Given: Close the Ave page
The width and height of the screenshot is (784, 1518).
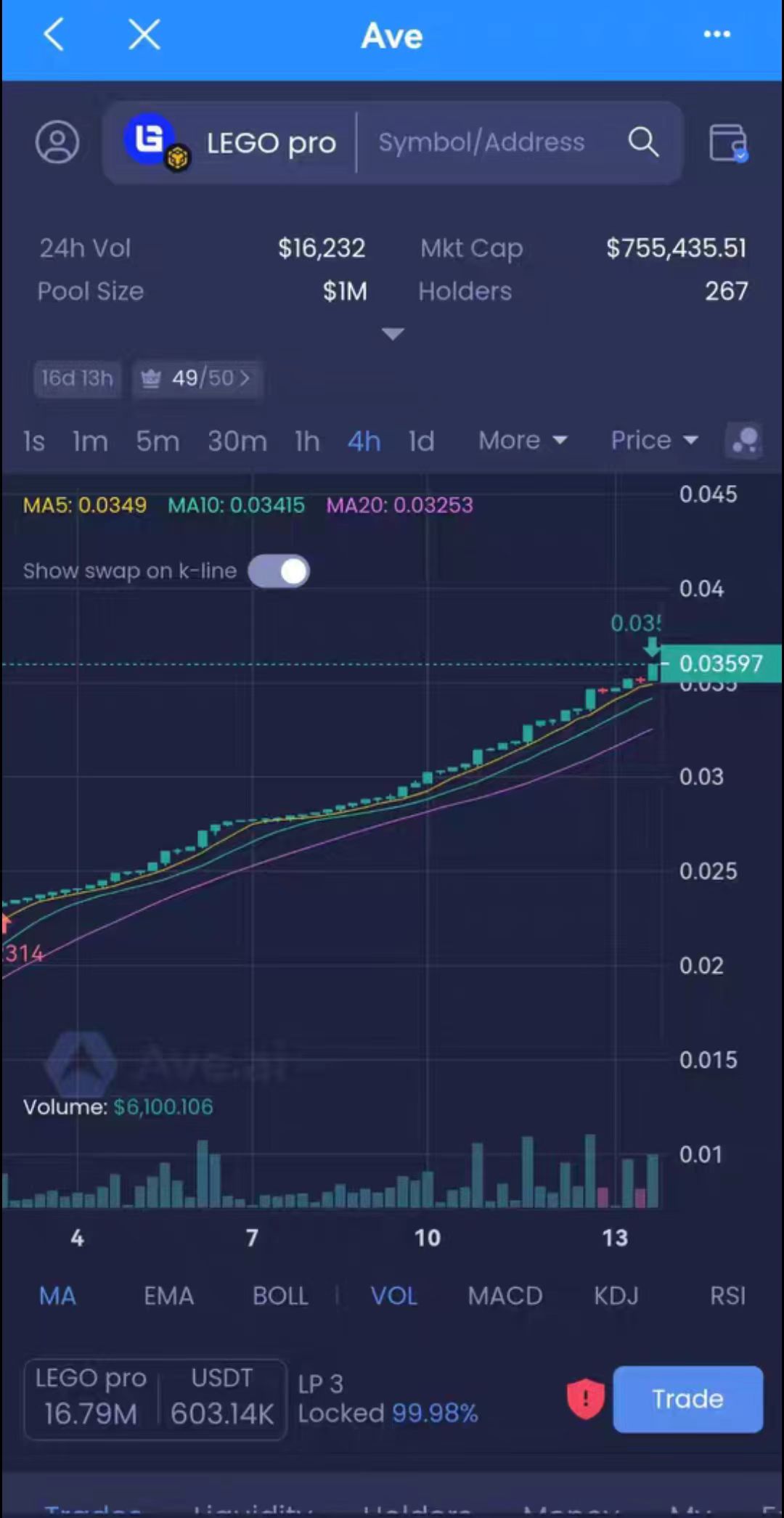Looking at the screenshot, I should pyautogui.click(x=144, y=35).
